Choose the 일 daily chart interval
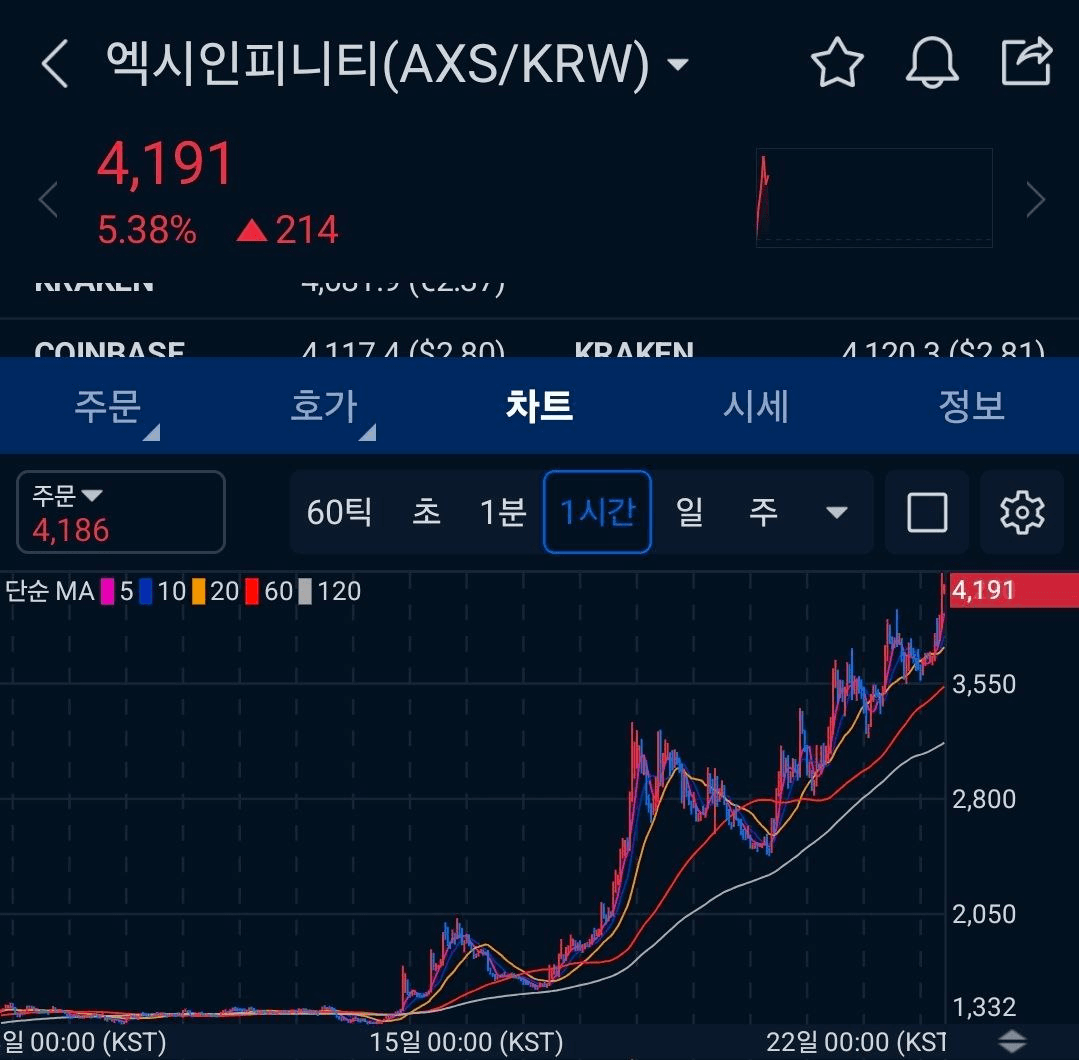Viewport: 1079px width, 1060px height. tap(689, 513)
